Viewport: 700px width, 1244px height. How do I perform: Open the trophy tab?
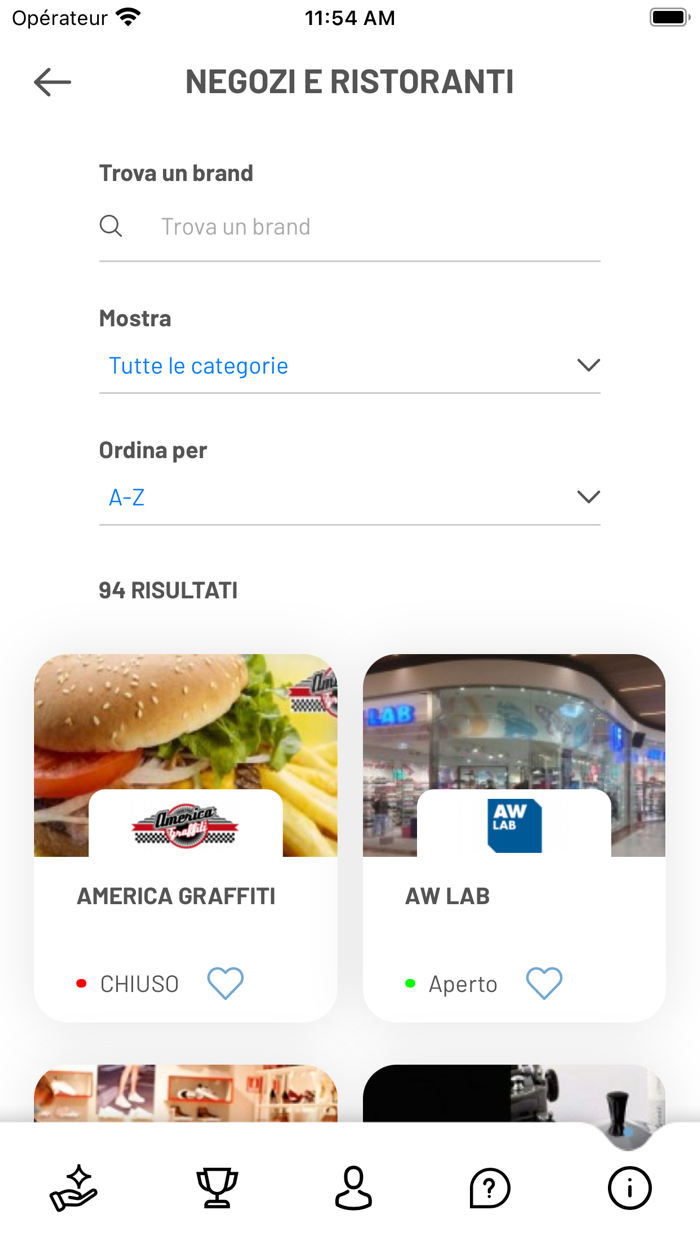(217, 1188)
